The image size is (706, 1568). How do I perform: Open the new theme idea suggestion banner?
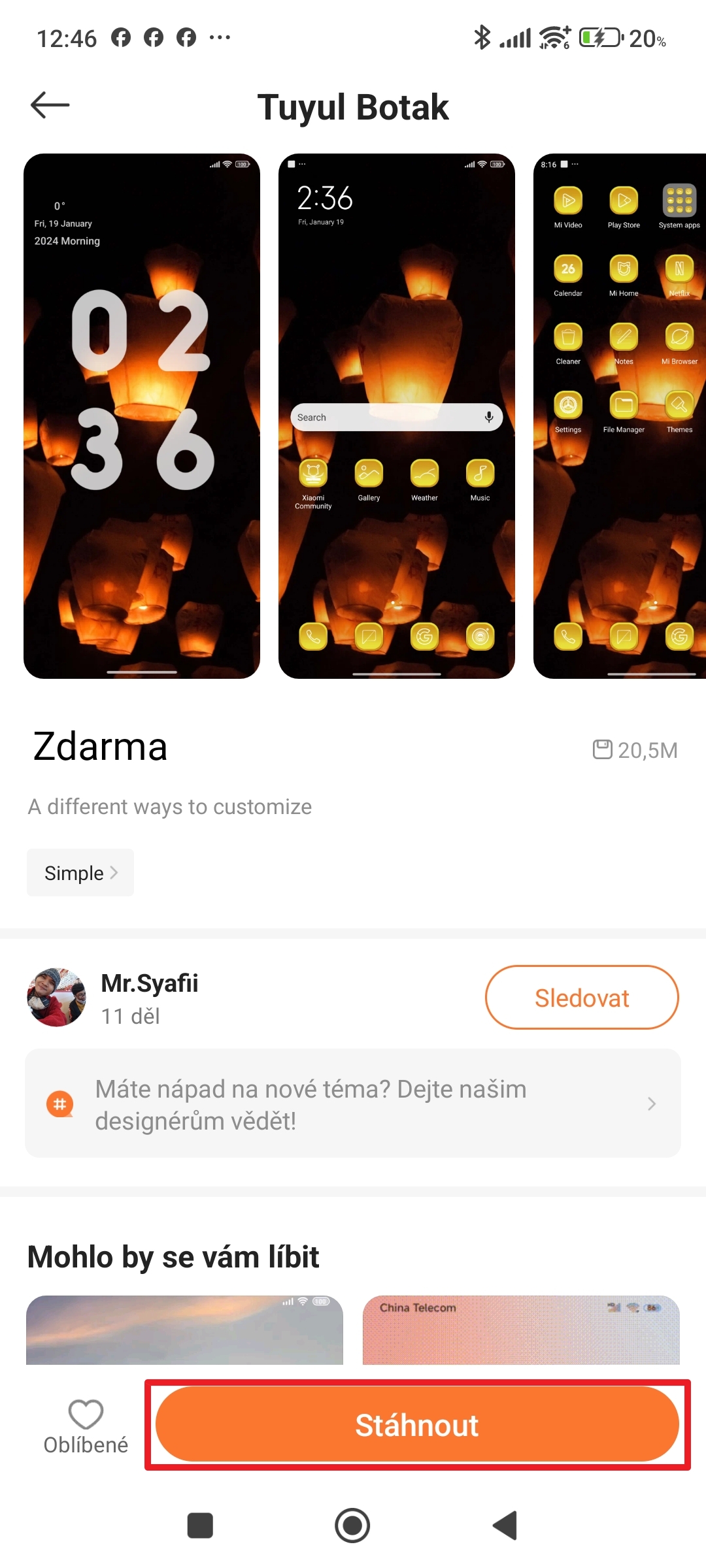[353, 1104]
